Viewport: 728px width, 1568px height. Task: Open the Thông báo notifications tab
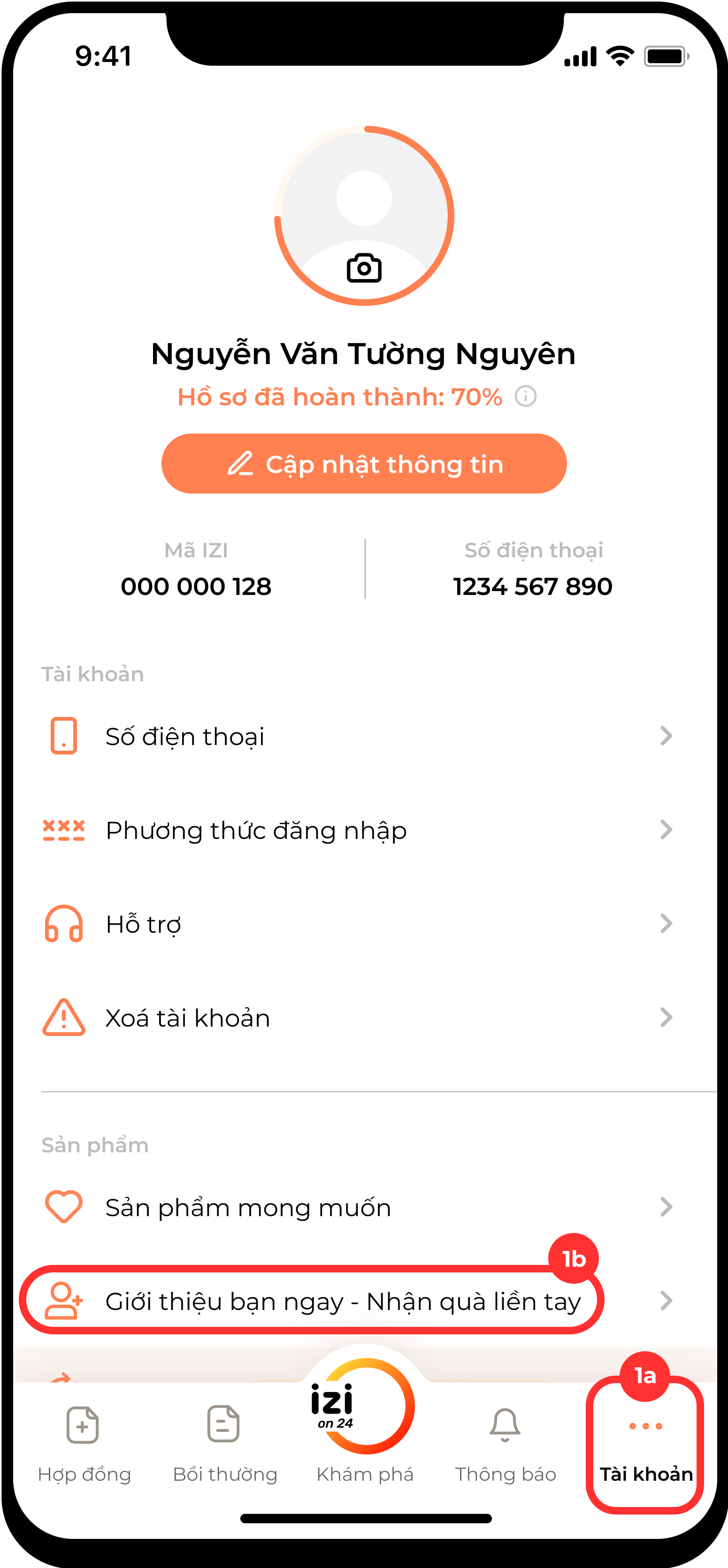505,1443
